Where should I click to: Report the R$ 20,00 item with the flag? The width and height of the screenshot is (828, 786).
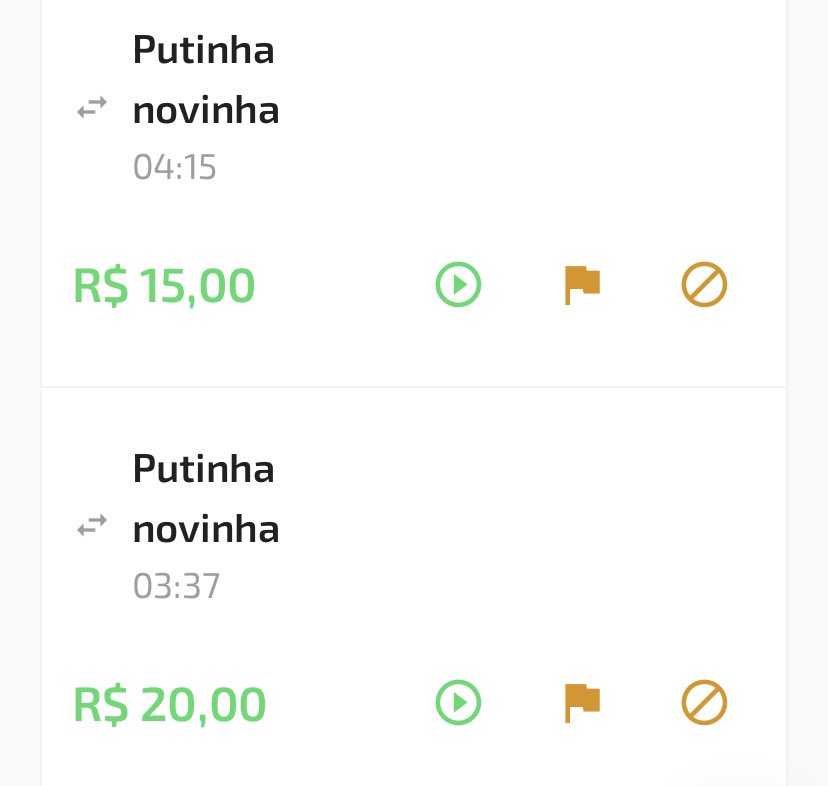[582, 702]
